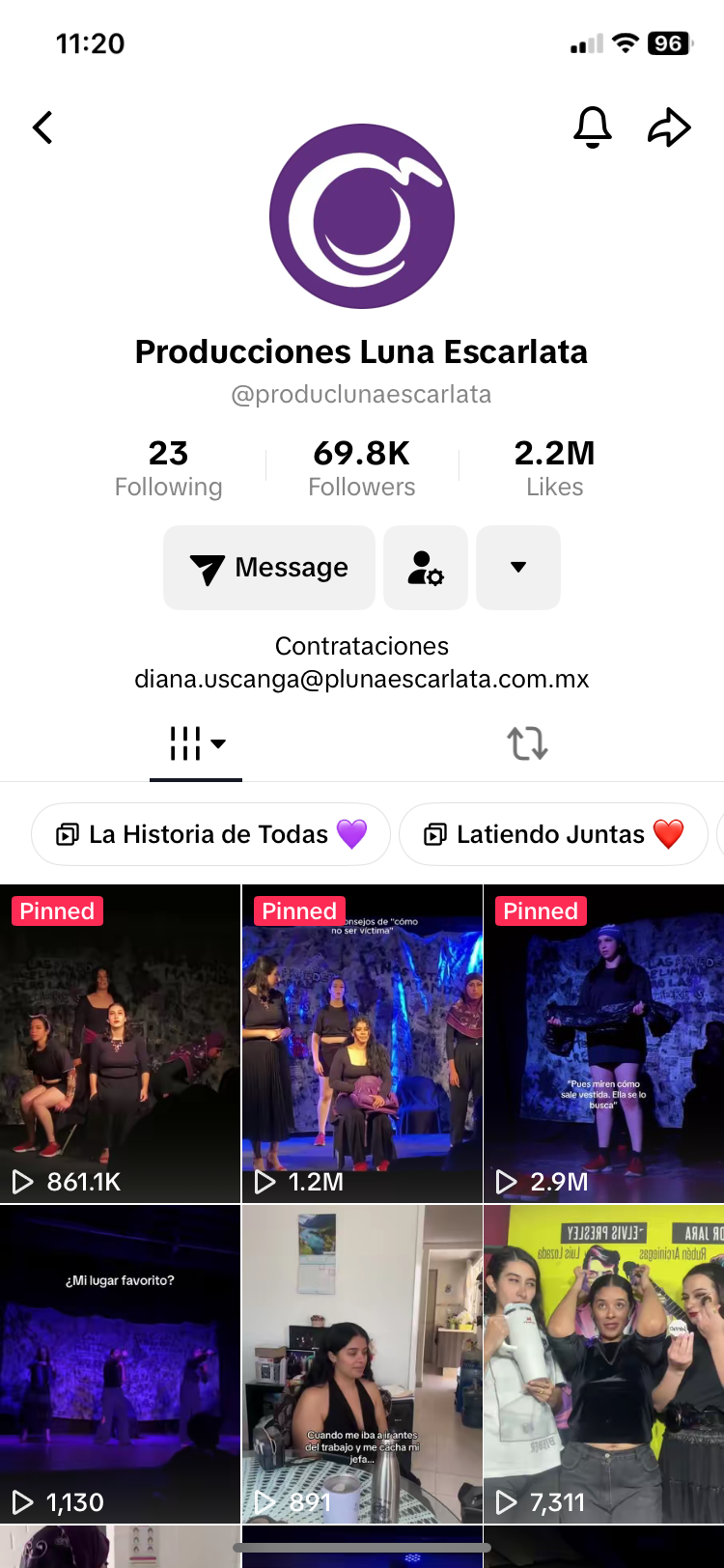Open the Following list
The width and height of the screenshot is (724, 1568).
tap(168, 467)
